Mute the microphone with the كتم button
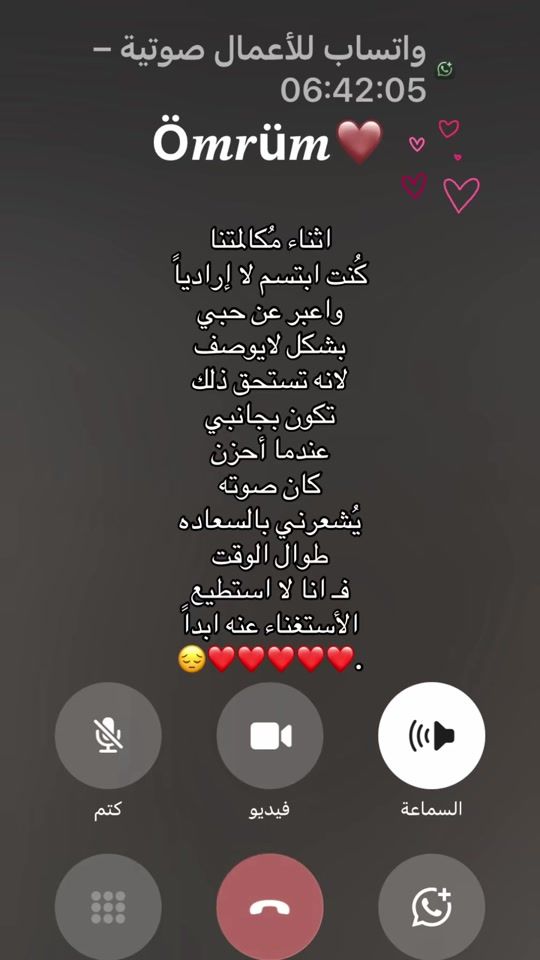 108,735
